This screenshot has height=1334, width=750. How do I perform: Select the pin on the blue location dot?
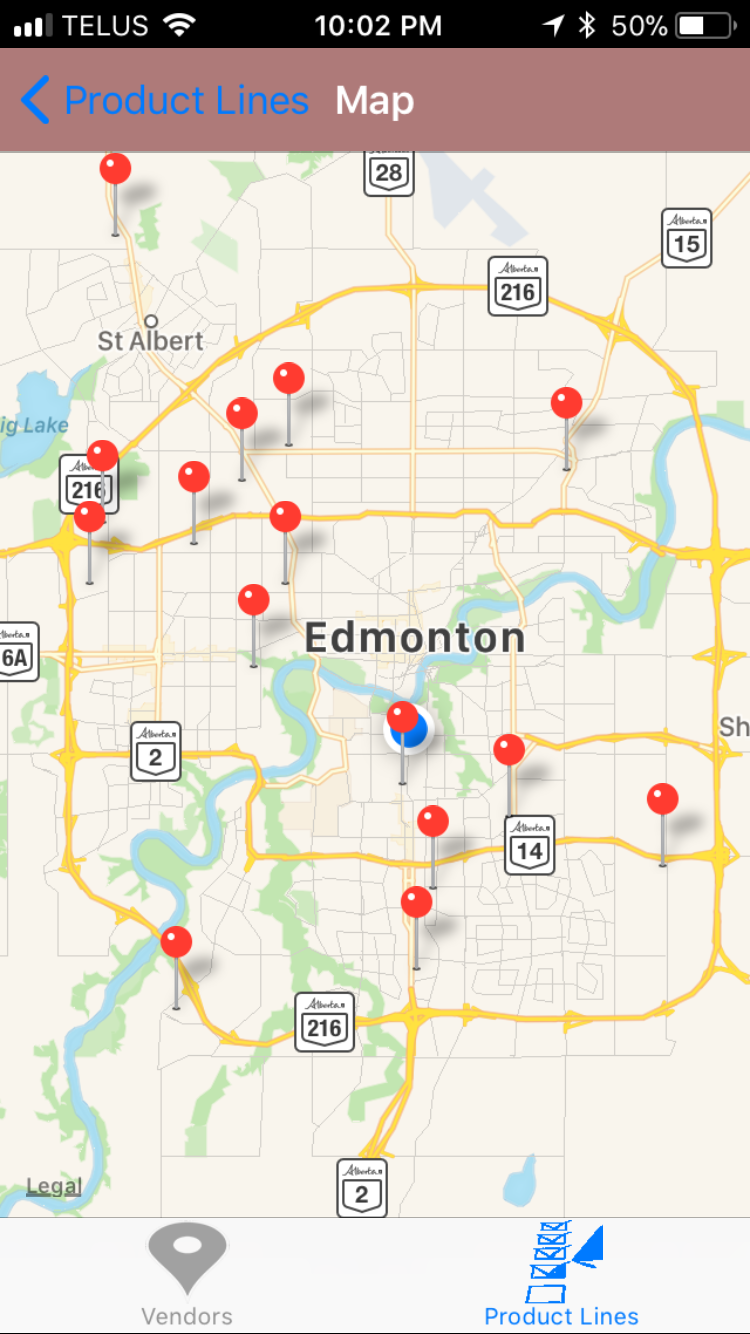402,718
